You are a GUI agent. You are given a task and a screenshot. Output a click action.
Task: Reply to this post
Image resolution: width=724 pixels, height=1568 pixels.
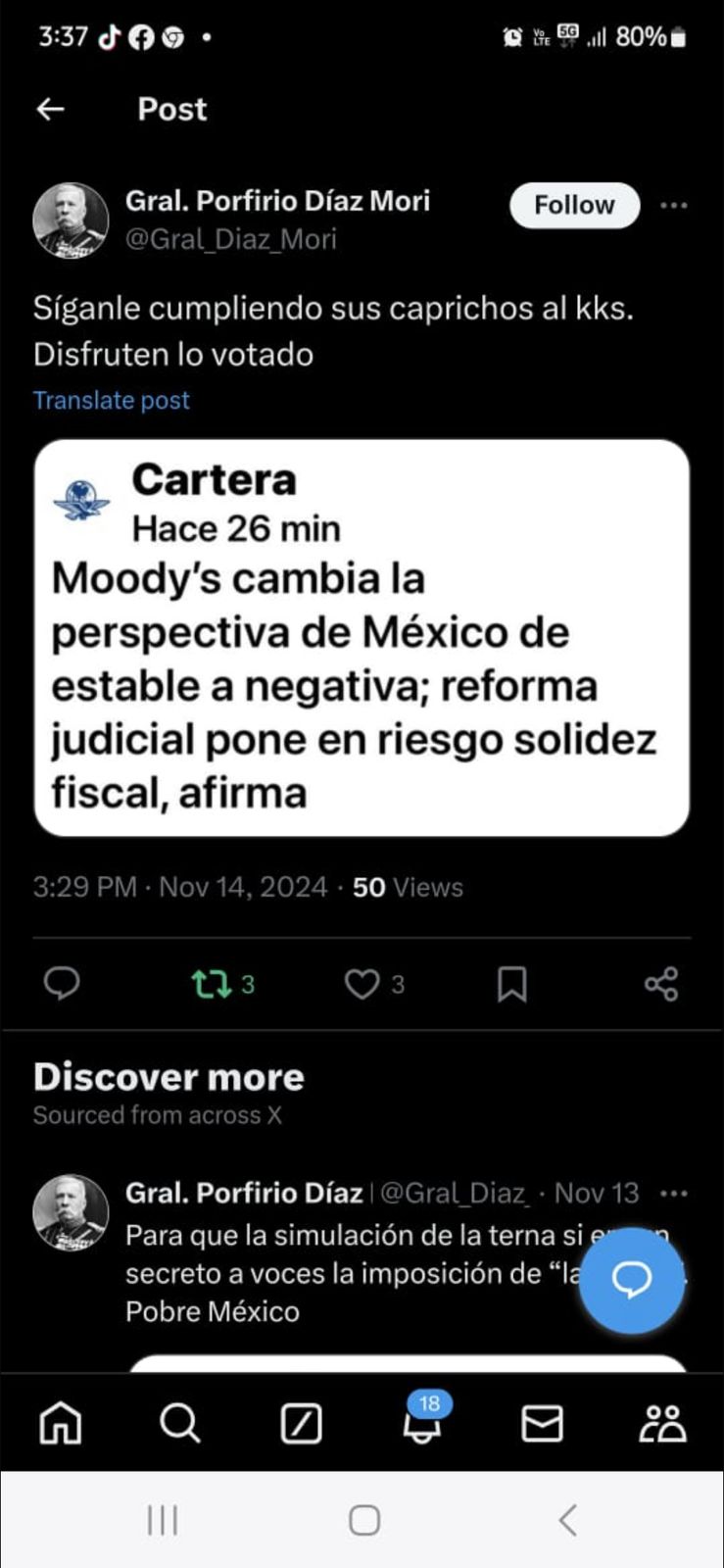[62, 983]
